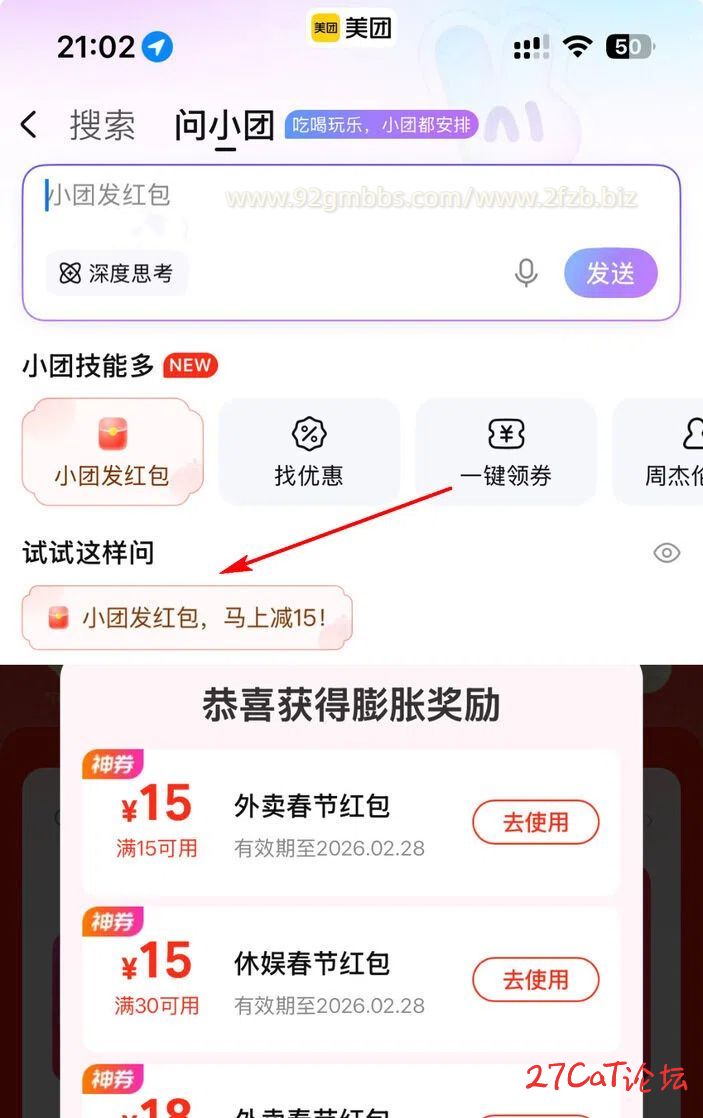
Task: Open the 找优惠 skill
Action: pyautogui.click(x=309, y=451)
